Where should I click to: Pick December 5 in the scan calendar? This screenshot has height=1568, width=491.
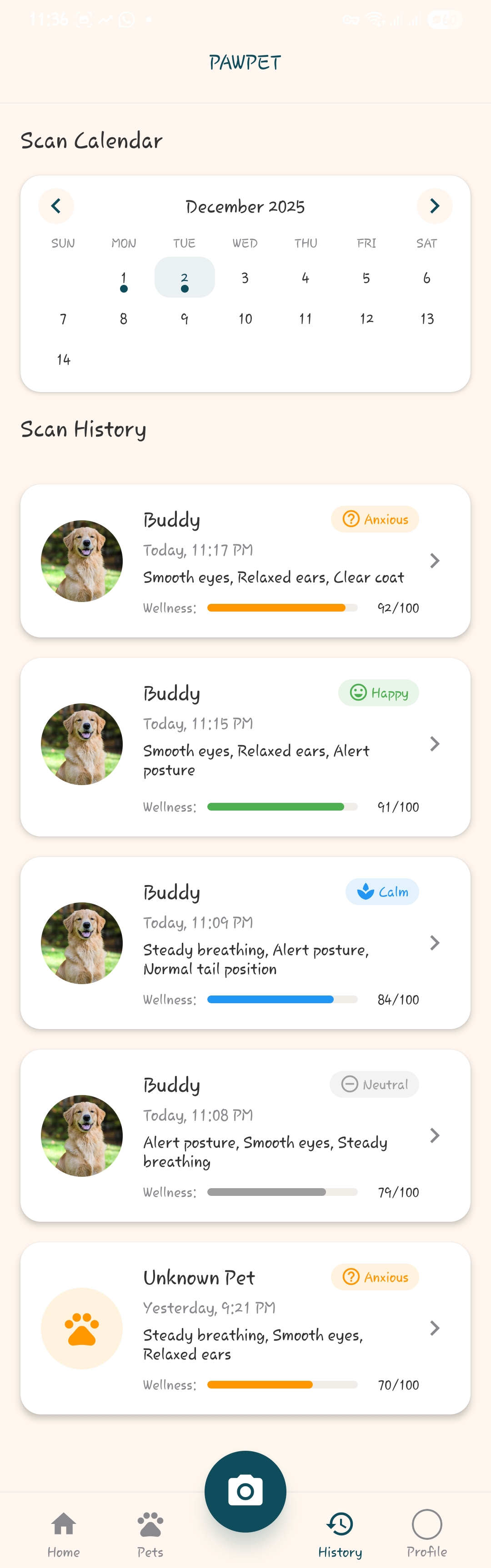pos(366,278)
